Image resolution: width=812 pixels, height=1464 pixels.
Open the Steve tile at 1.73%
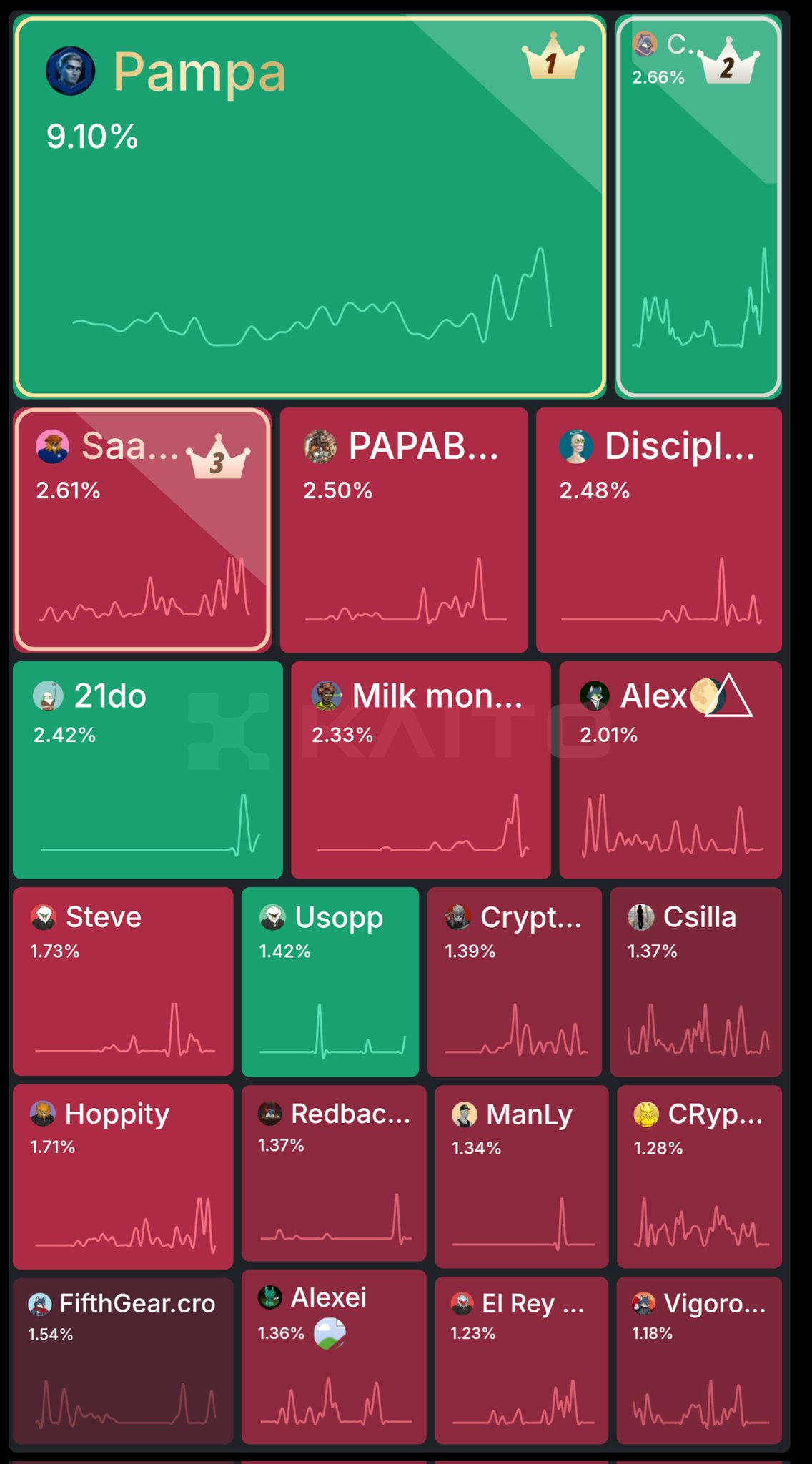tap(123, 981)
